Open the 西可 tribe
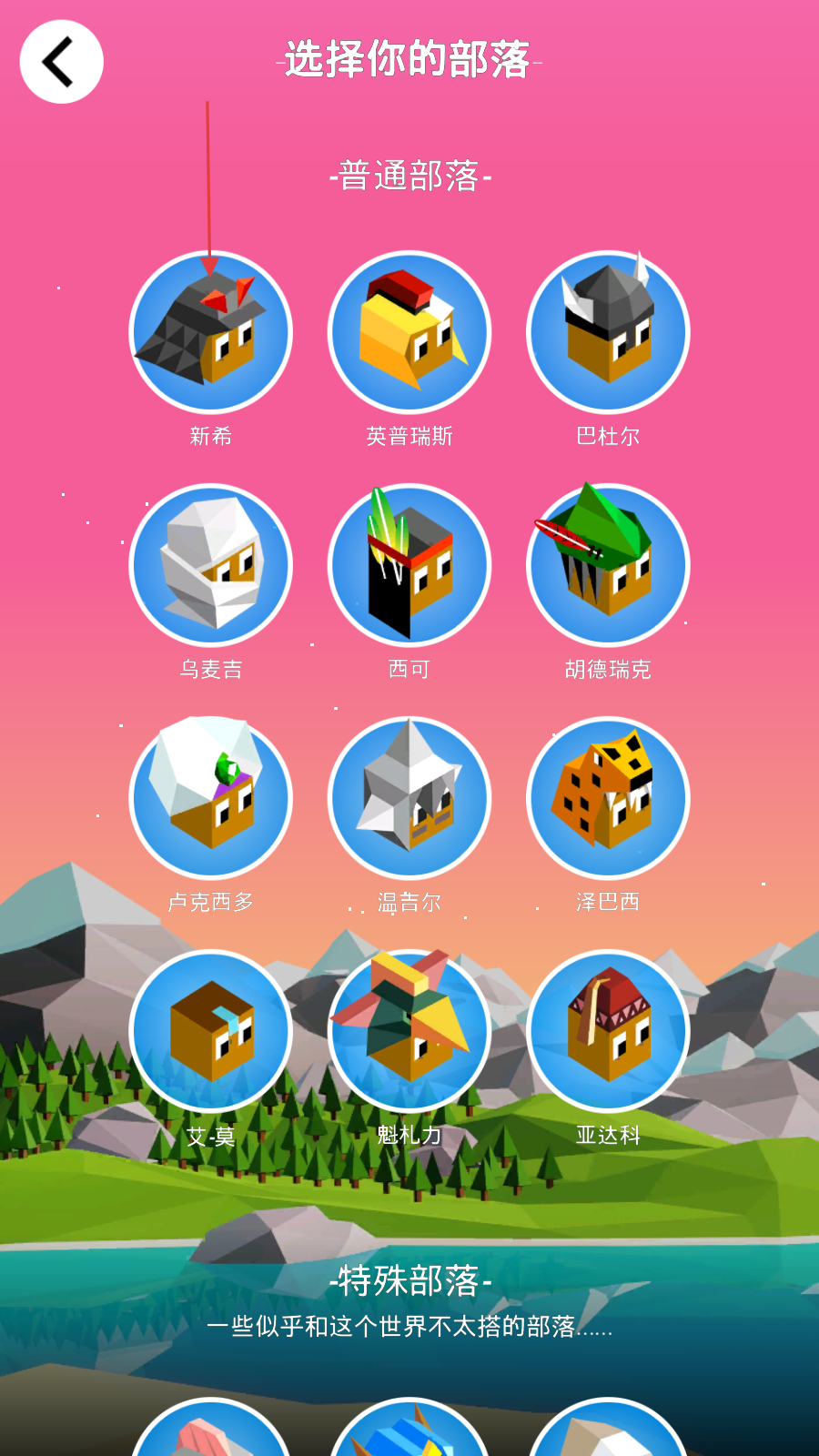 click(409, 566)
